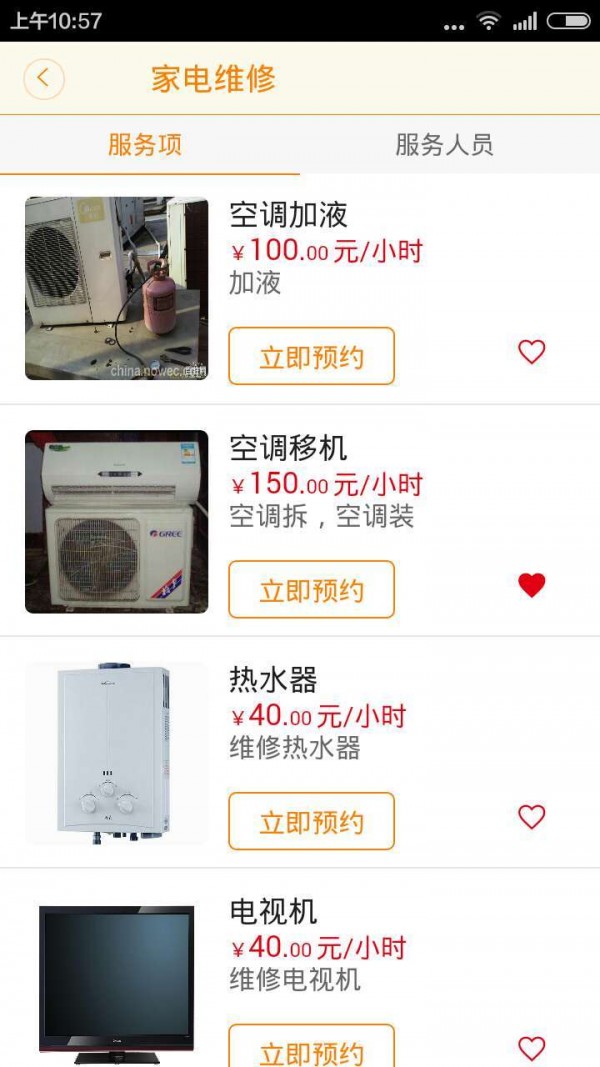Open the 空调移机 service photo
The width and height of the screenshot is (600, 1067).
(116, 521)
